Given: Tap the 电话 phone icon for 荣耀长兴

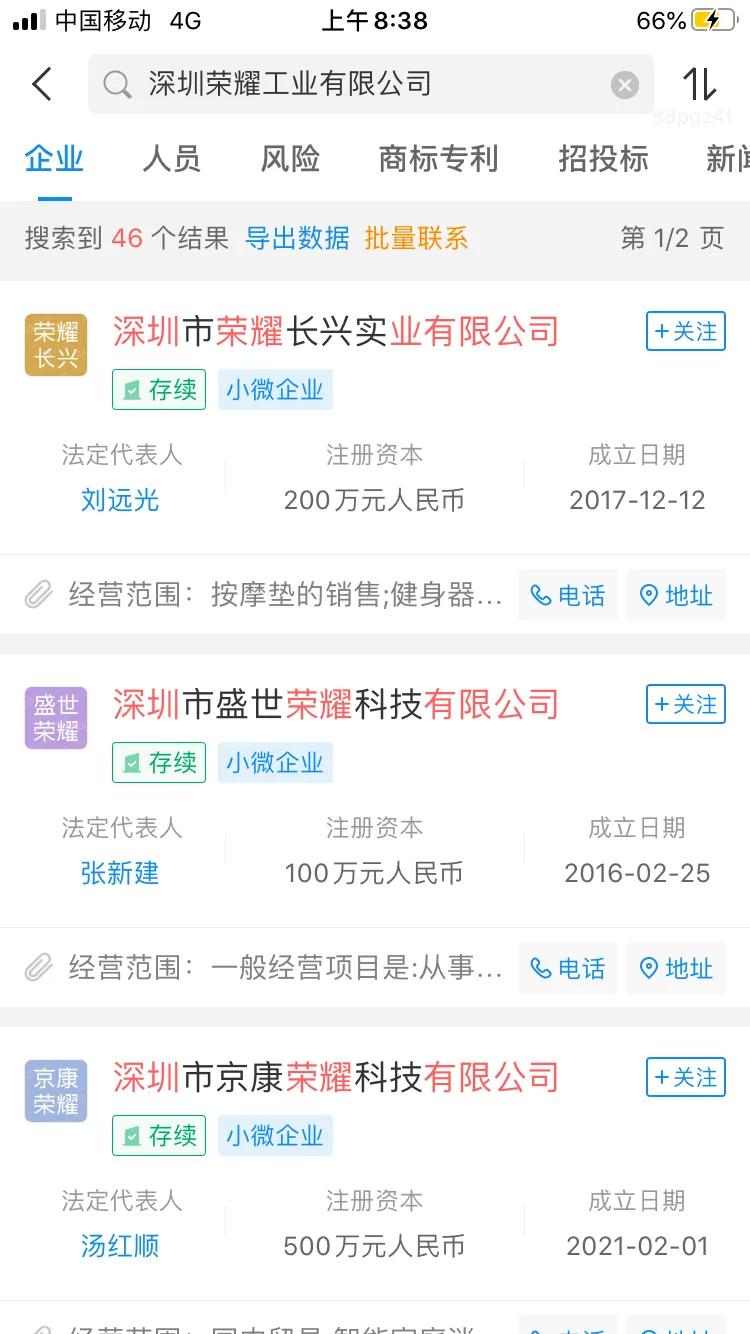Looking at the screenshot, I should pyautogui.click(x=567, y=595).
